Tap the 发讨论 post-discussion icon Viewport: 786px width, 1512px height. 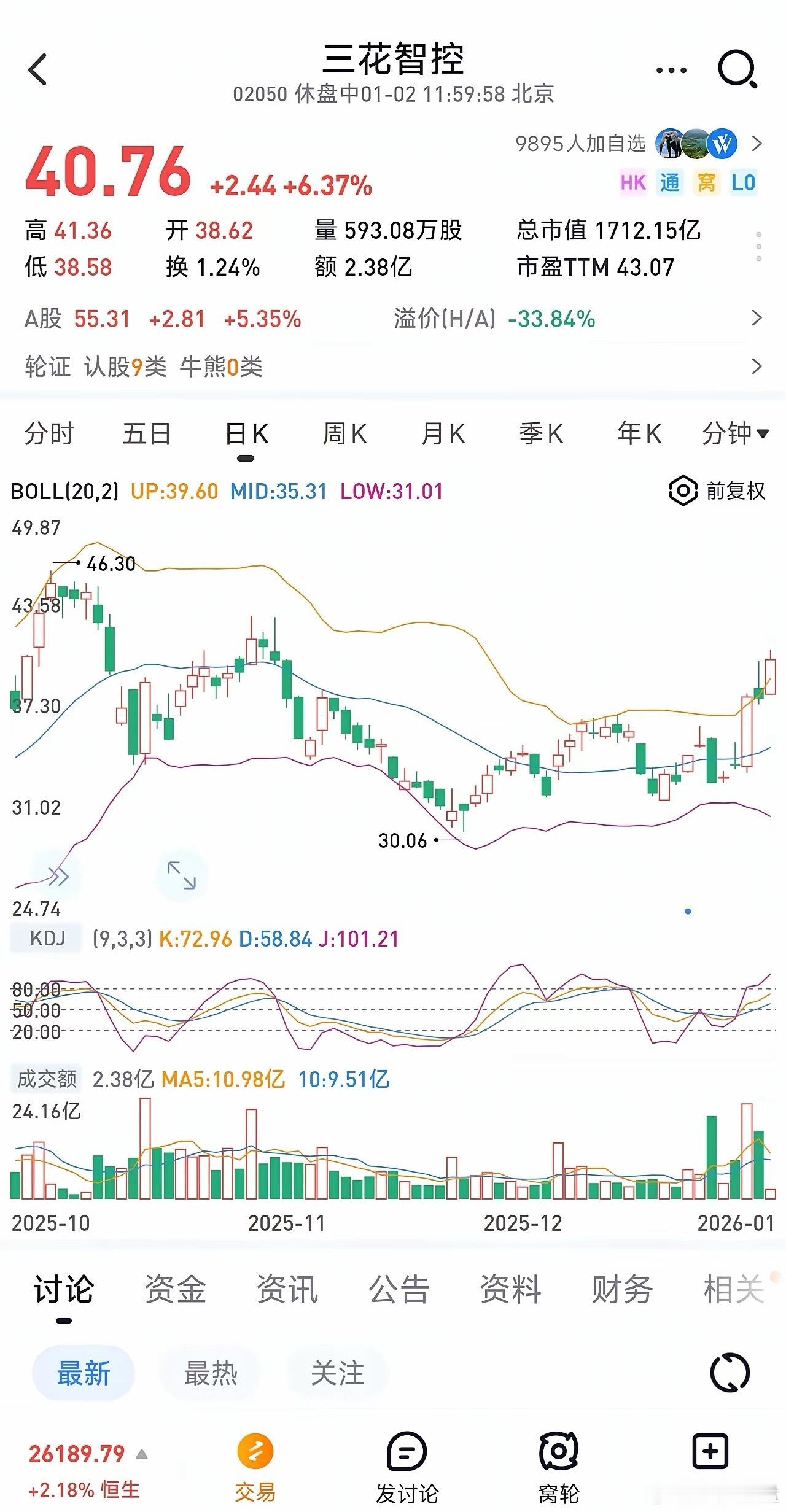pyautogui.click(x=407, y=1461)
